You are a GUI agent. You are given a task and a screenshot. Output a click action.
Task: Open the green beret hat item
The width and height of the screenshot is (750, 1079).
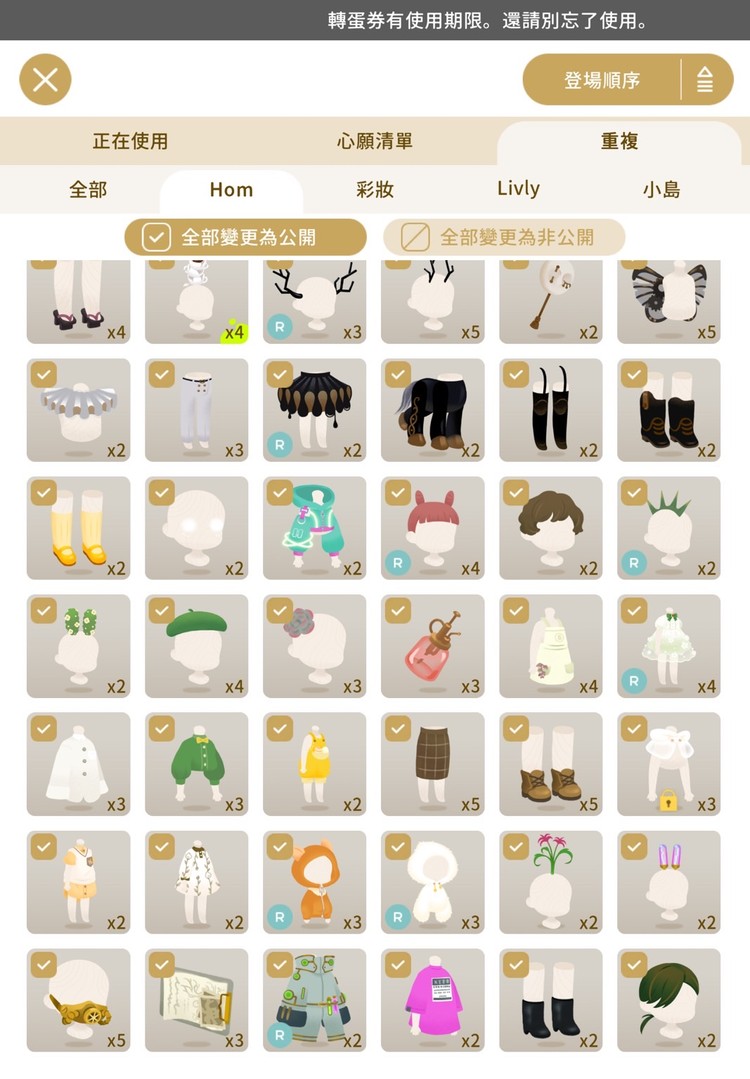pos(196,646)
